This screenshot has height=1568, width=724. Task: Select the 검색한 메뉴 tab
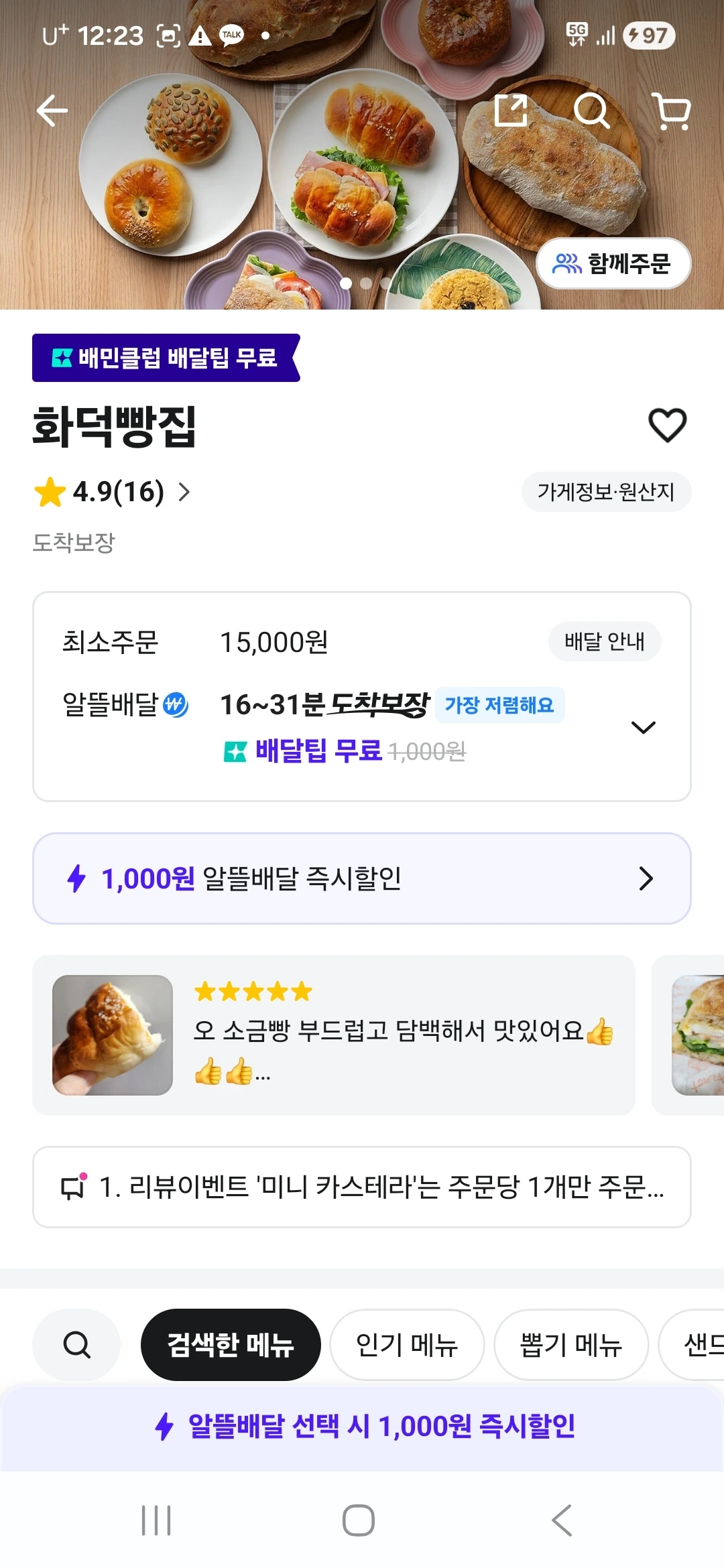pyautogui.click(x=231, y=1344)
